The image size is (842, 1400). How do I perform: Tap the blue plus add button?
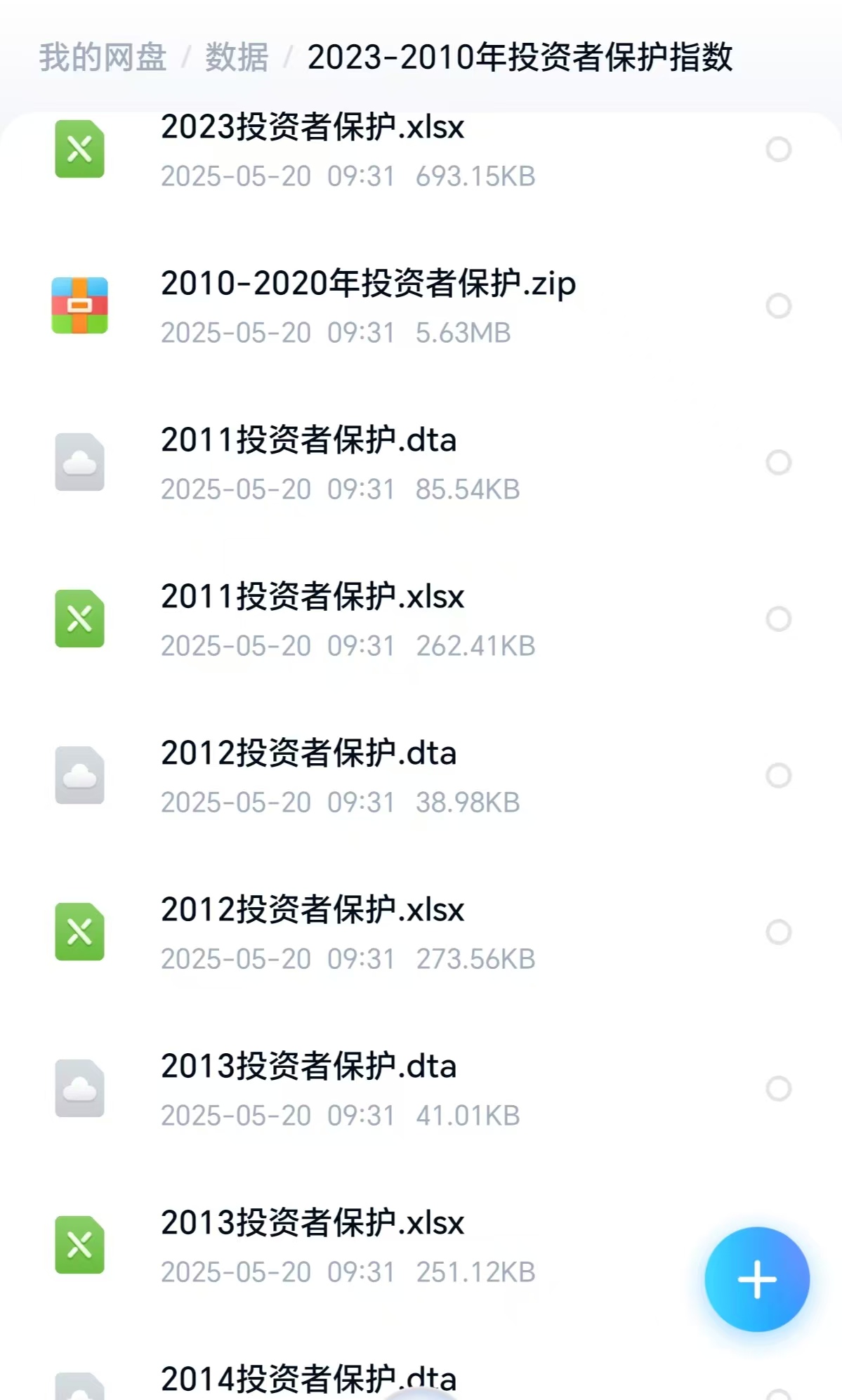(x=757, y=1279)
